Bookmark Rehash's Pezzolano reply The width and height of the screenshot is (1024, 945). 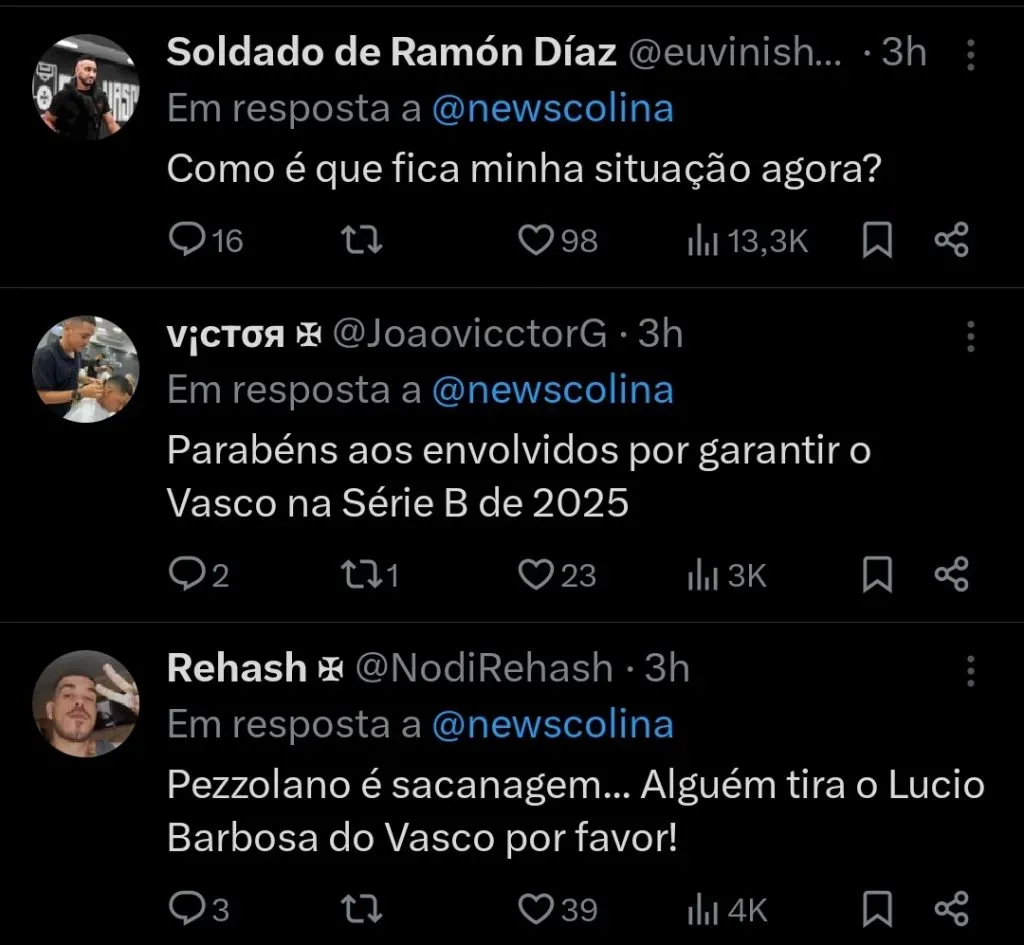pos(877,909)
